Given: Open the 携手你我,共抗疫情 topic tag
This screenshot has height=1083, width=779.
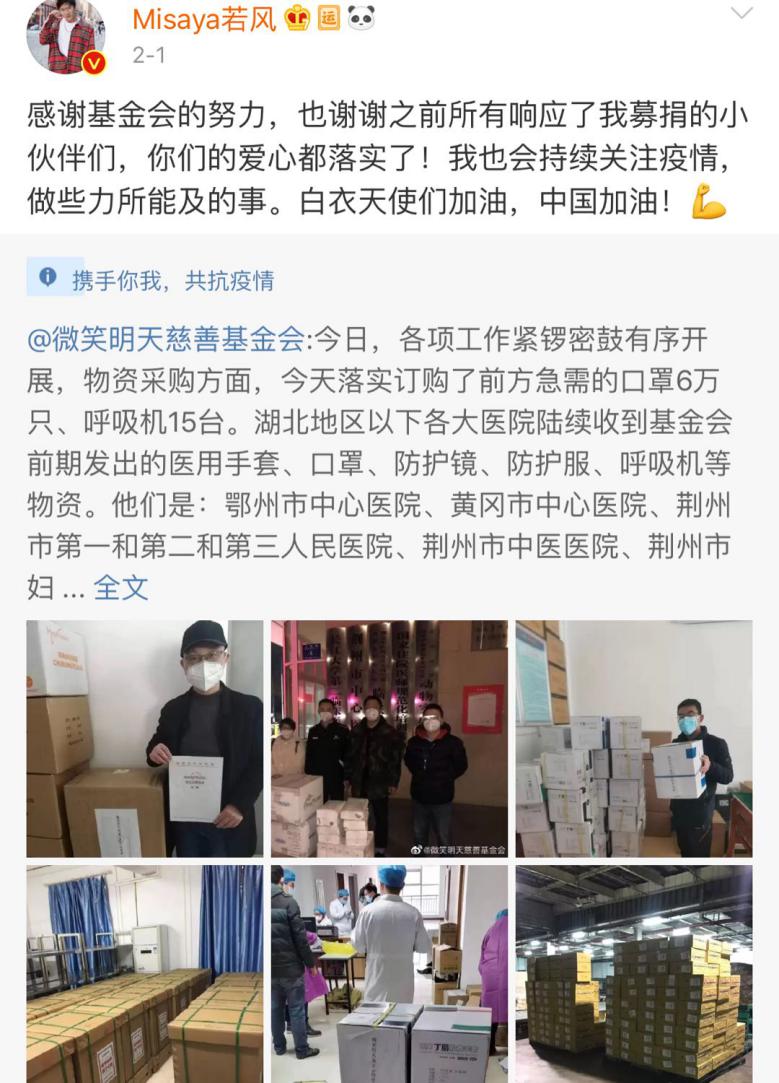Looking at the screenshot, I should 171,281.
